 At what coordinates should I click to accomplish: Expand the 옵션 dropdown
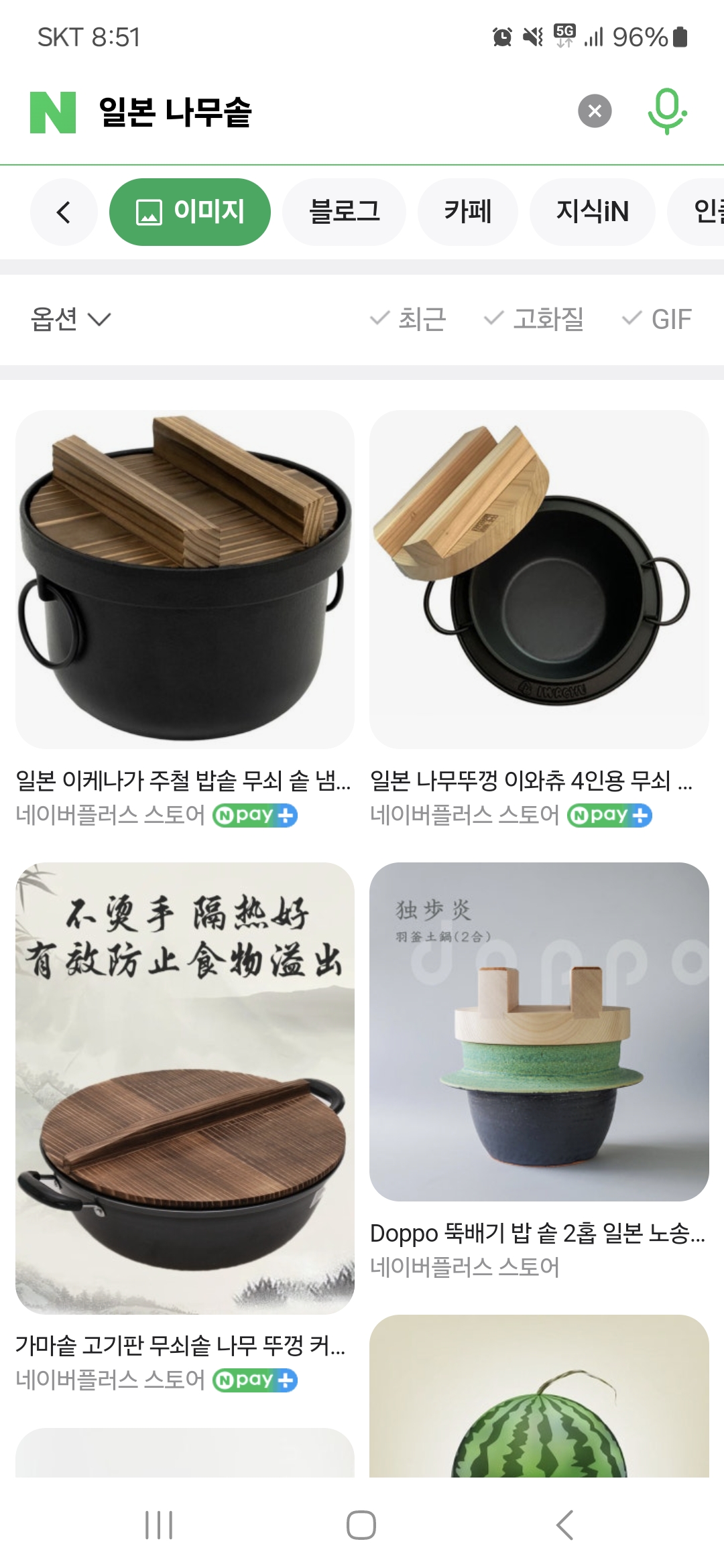(70, 319)
